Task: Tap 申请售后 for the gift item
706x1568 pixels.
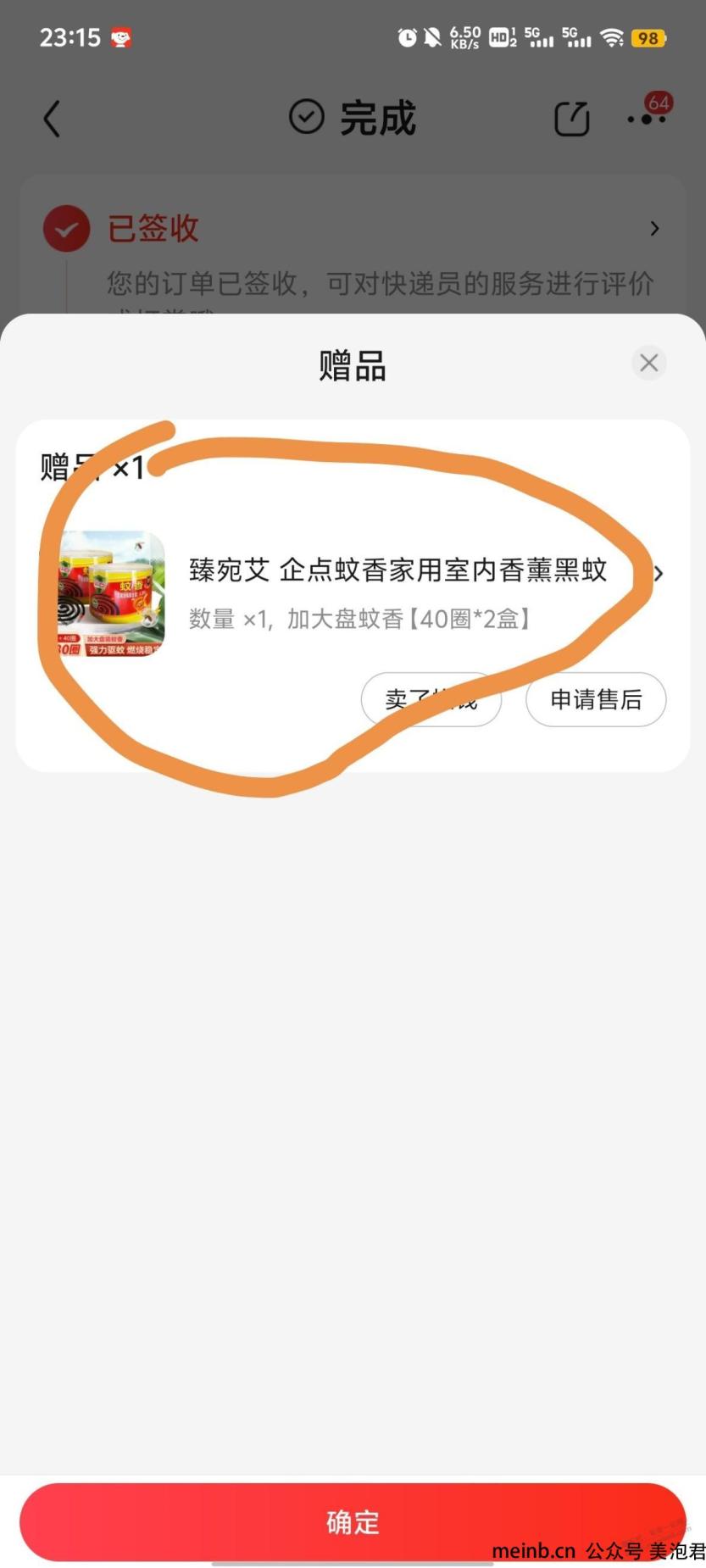Action: coord(596,699)
